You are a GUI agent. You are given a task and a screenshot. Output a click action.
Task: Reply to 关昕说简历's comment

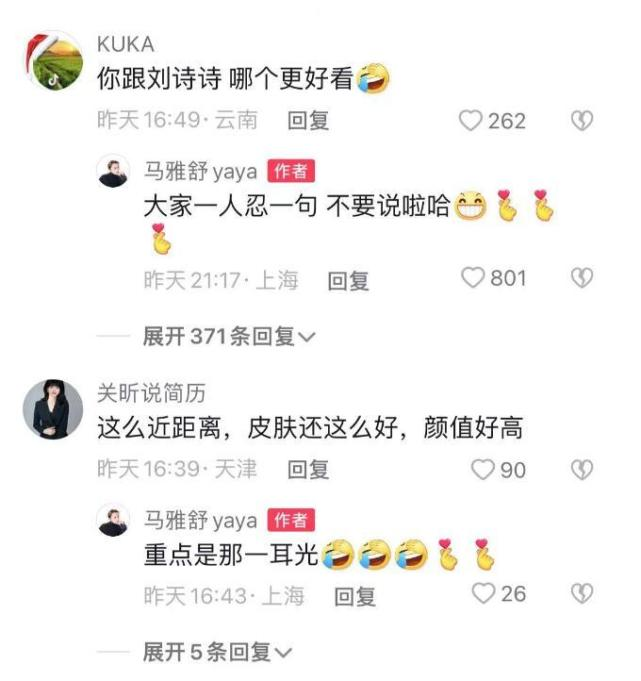[x=308, y=469]
